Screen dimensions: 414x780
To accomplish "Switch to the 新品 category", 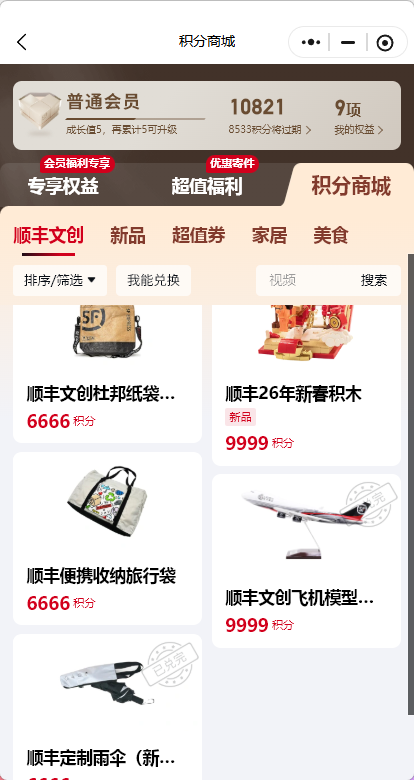I will click(x=128, y=235).
